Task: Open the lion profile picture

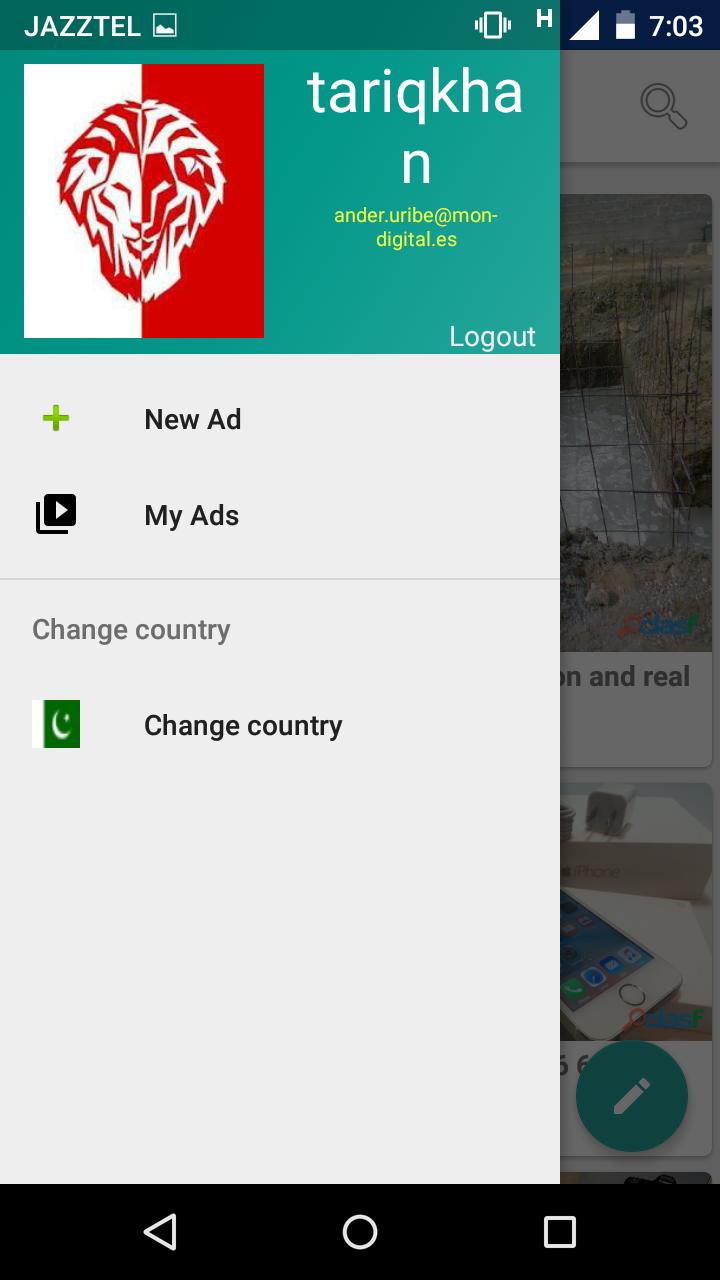Action: coord(144,201)
